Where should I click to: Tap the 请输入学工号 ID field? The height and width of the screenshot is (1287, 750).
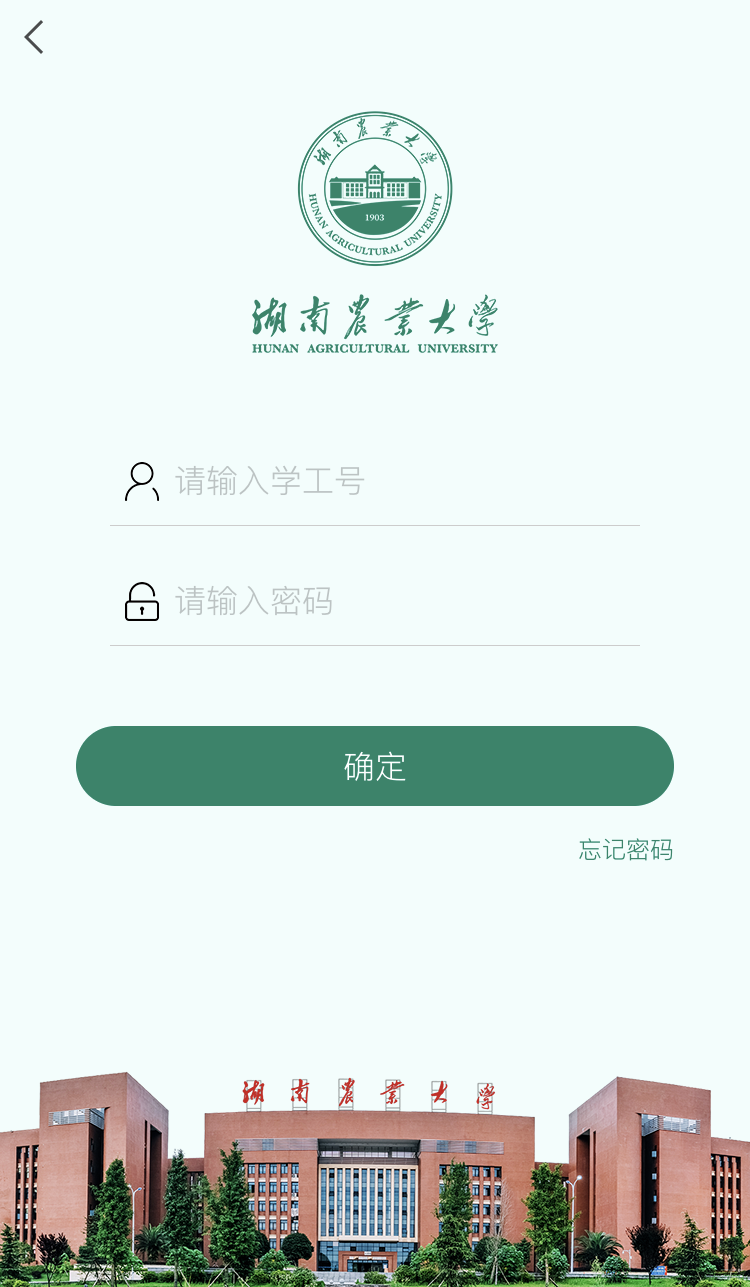[375, 481]
